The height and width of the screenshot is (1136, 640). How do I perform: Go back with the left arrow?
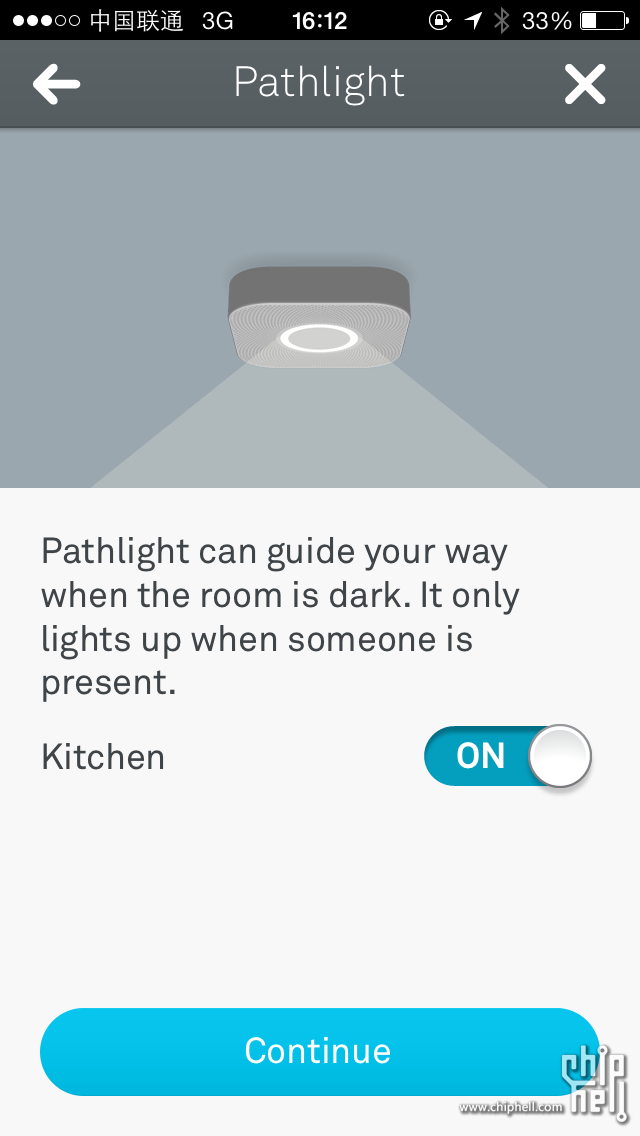56,85
